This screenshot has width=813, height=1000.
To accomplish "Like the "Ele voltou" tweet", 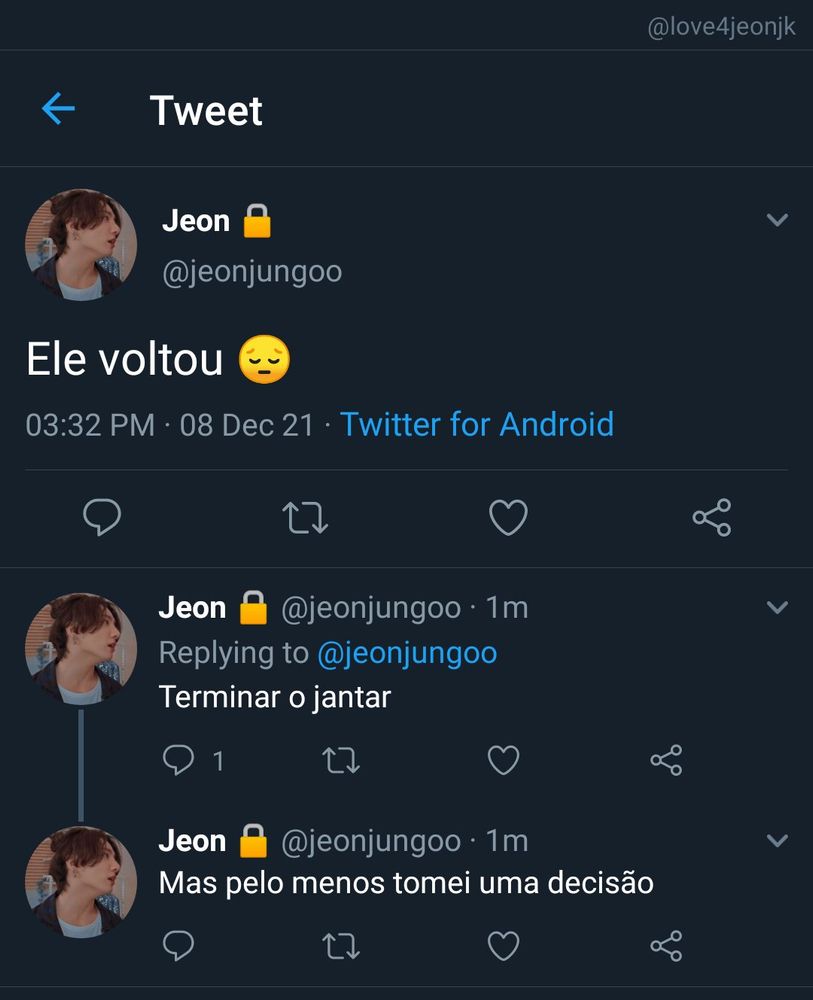I will 508,517.
